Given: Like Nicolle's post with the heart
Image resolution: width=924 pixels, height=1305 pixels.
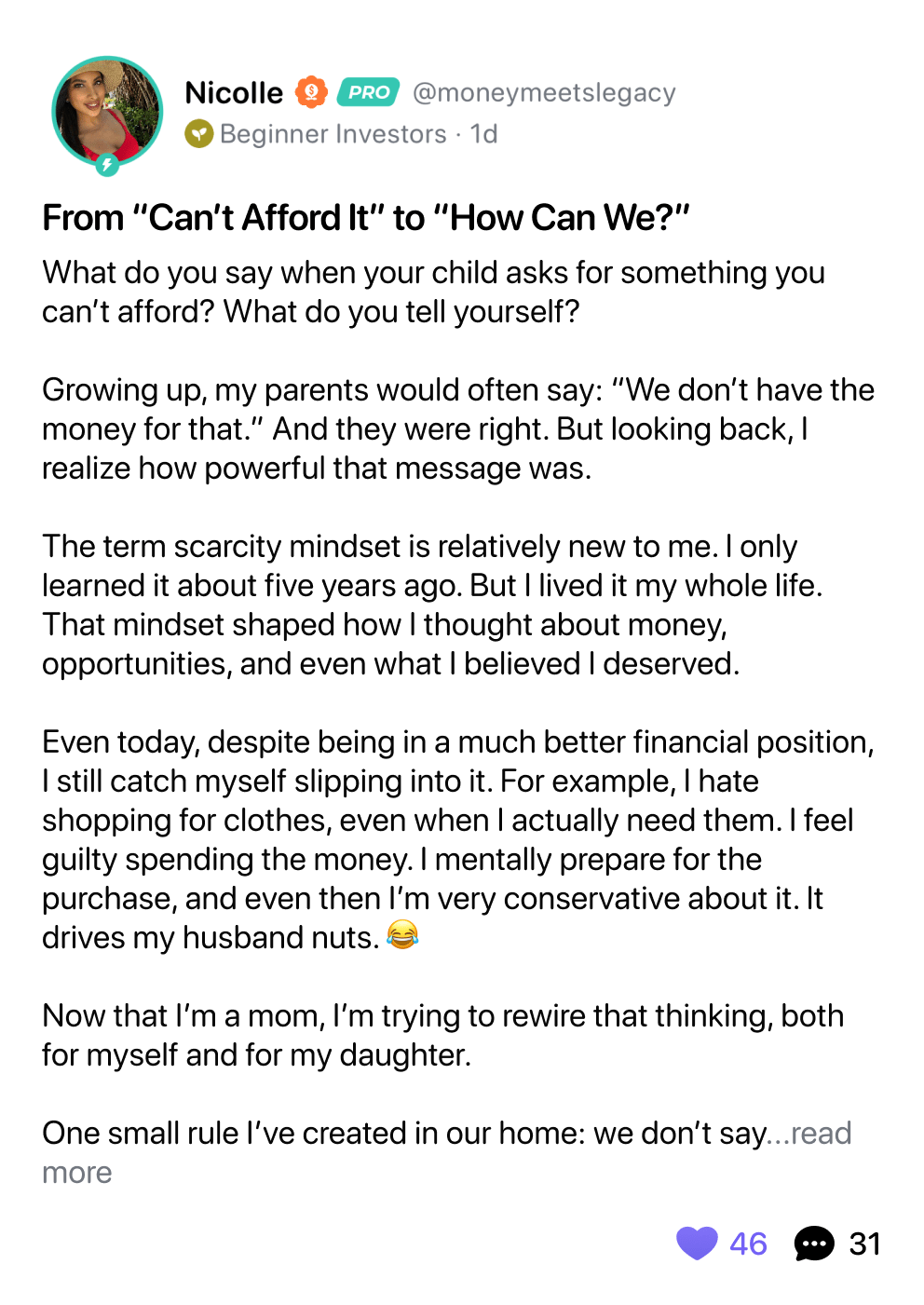Looking at the screenshot, I should tap(697, 1243).
